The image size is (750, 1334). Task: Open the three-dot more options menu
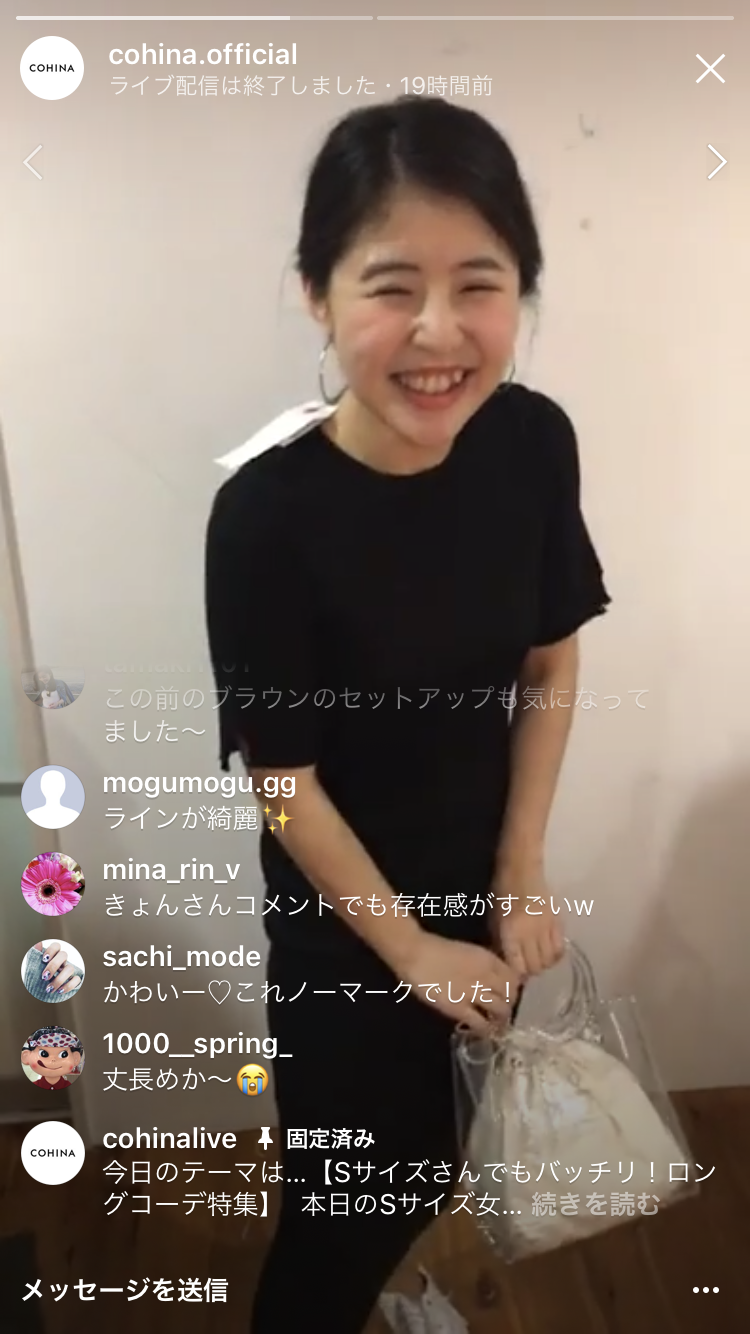[x=706, y=1290]
